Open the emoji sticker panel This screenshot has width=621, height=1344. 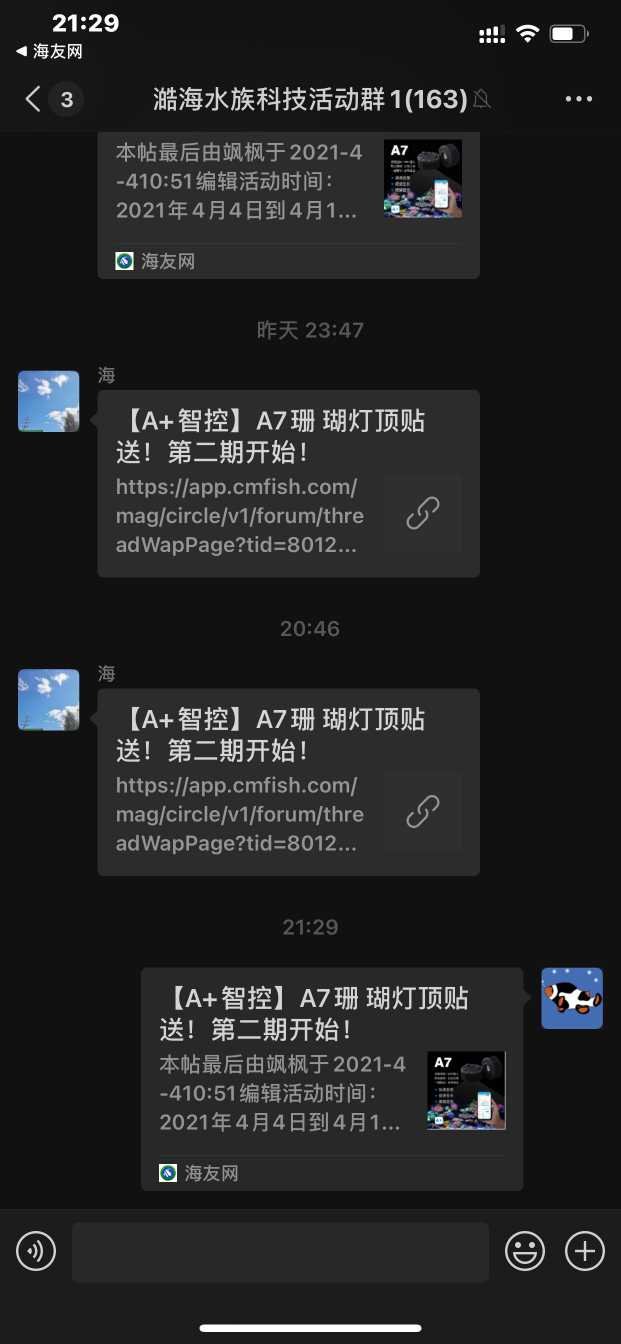525,1251
